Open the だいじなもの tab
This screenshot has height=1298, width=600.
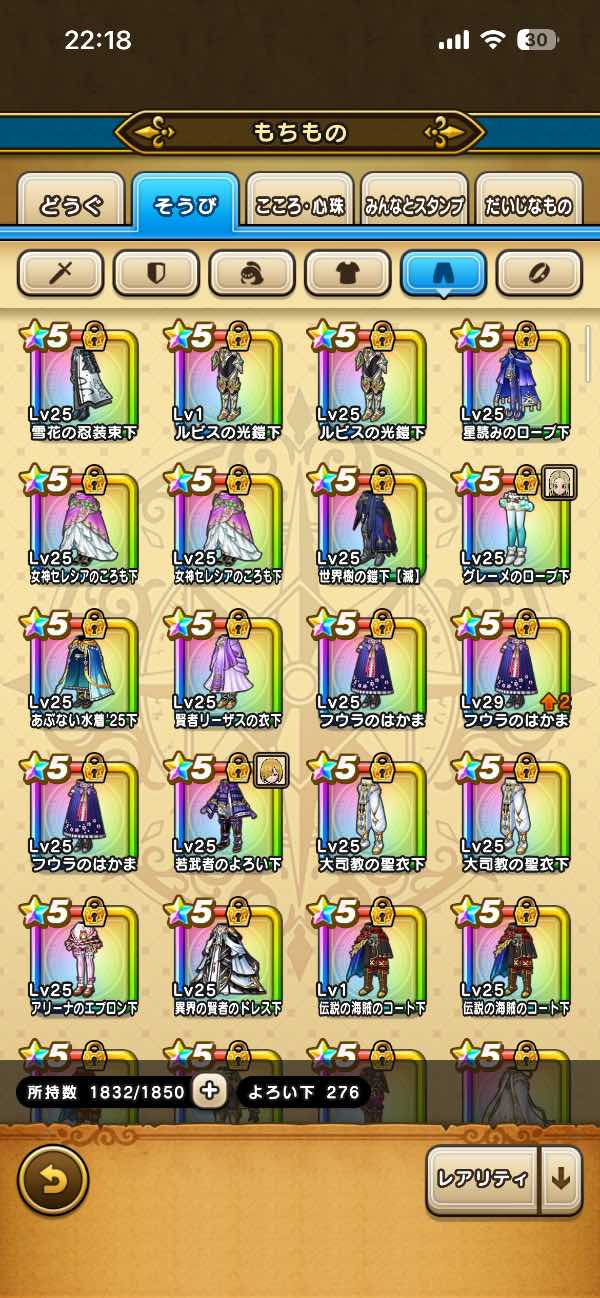click(x=528, y=206)
